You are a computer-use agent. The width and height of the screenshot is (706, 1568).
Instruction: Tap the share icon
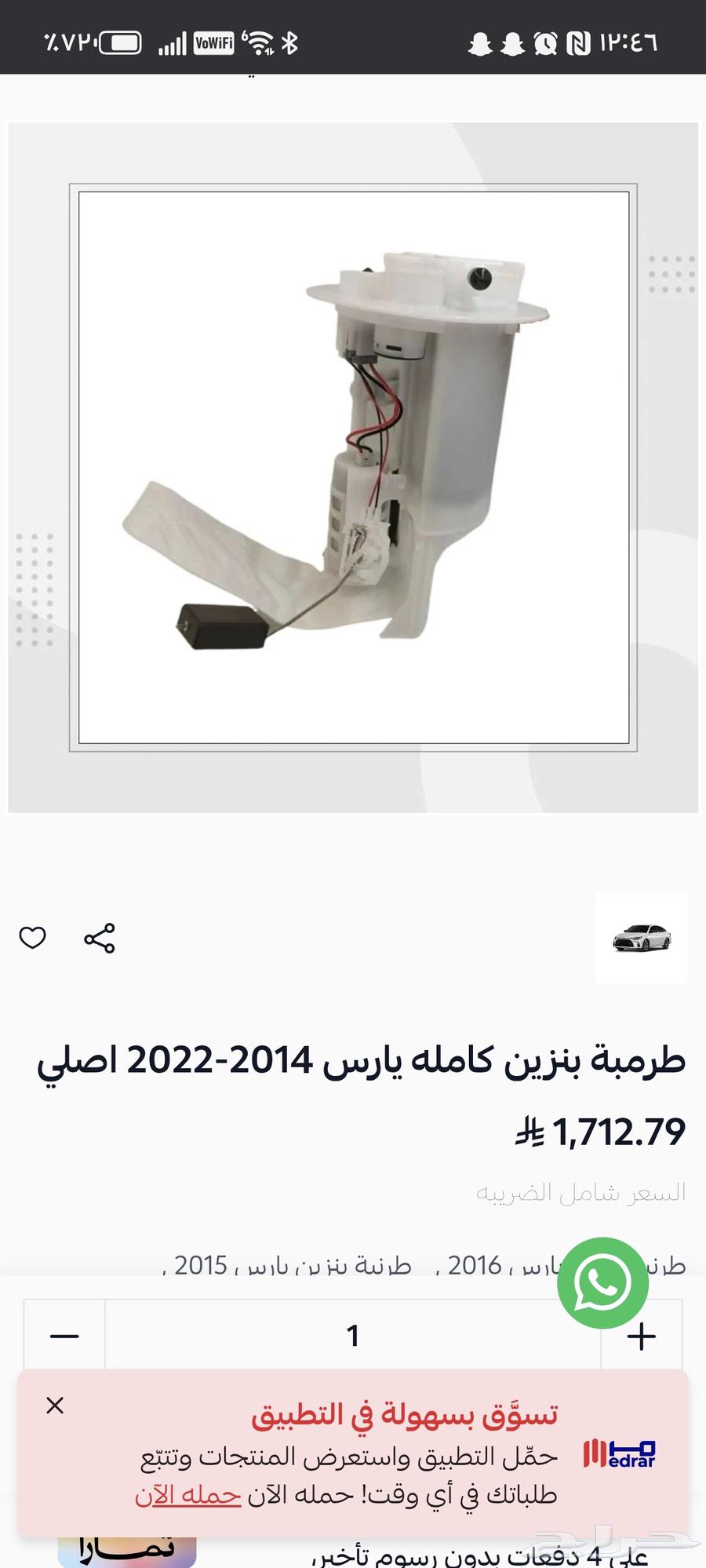pos(99,939)
